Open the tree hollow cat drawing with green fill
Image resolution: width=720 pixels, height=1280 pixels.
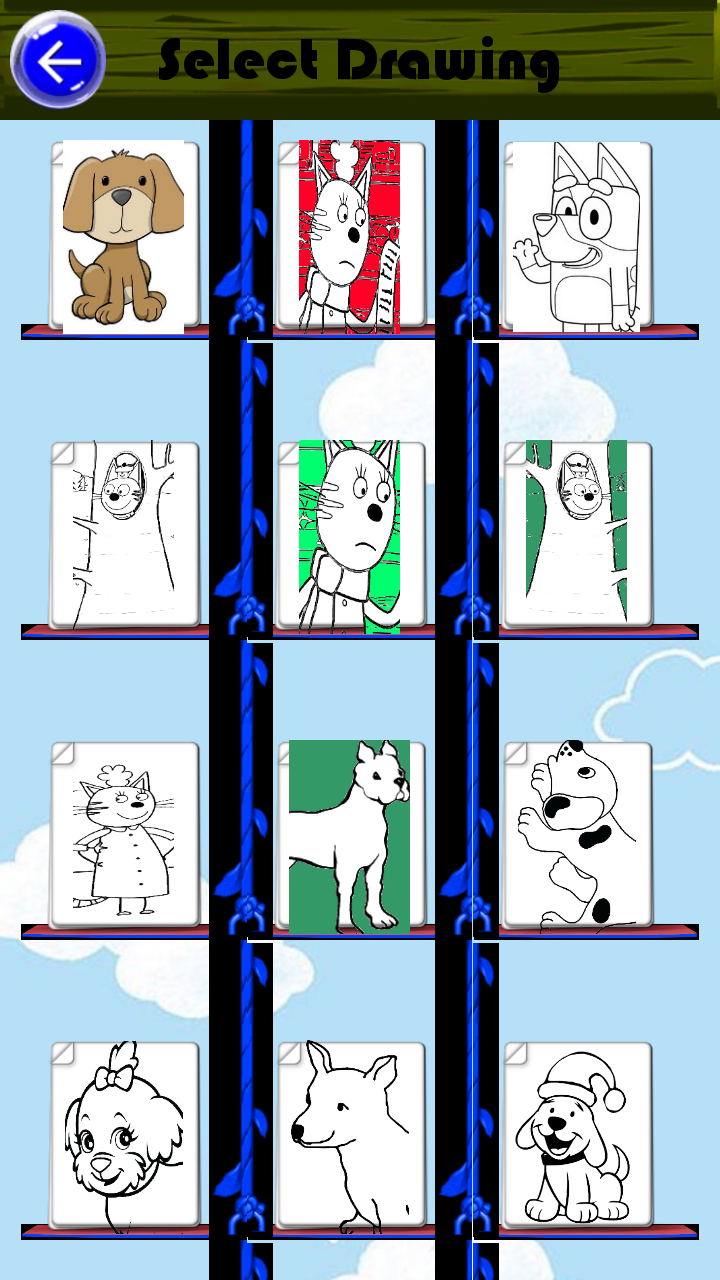(x=576, y=536)
